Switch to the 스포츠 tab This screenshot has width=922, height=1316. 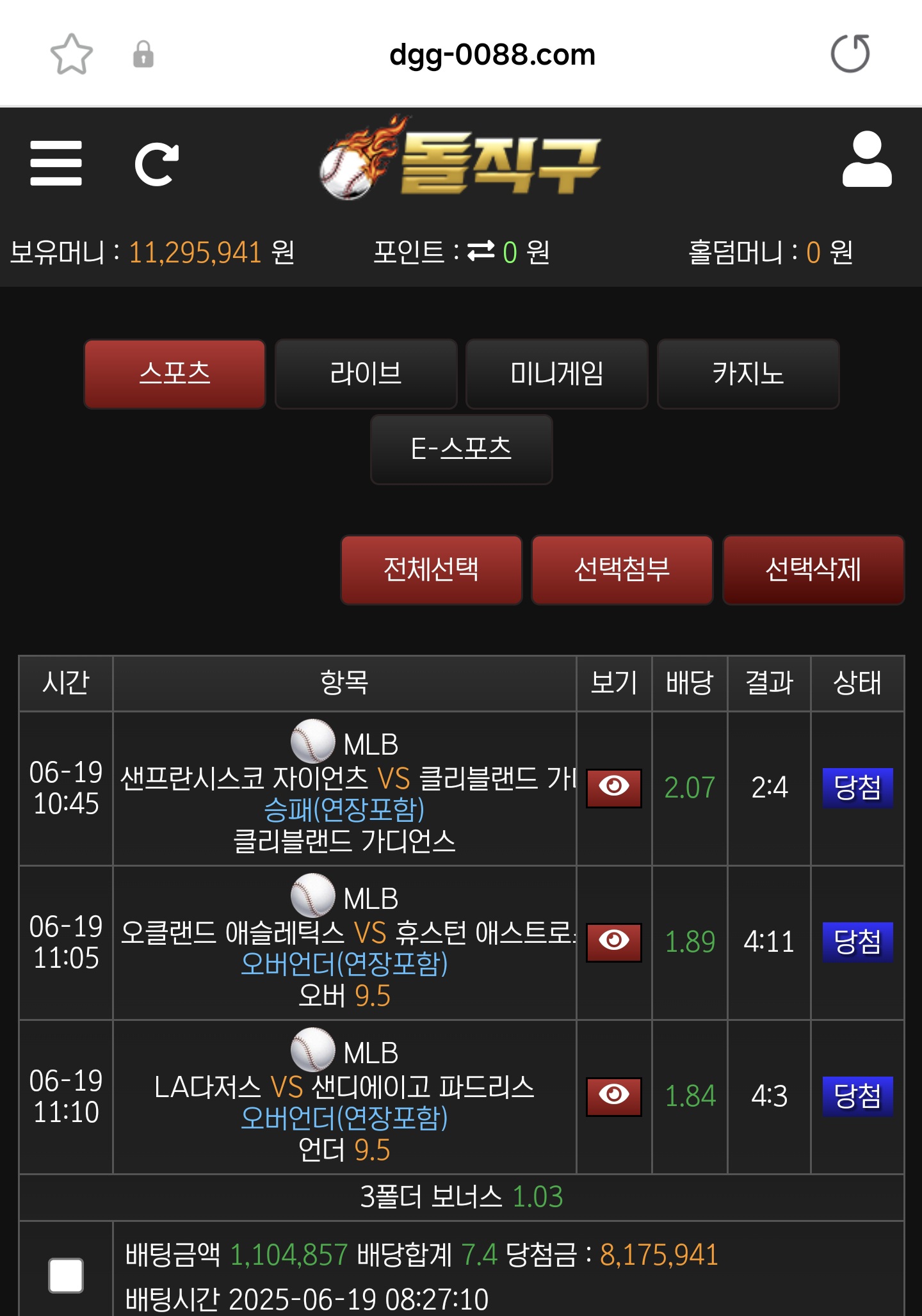pos(175,374)
